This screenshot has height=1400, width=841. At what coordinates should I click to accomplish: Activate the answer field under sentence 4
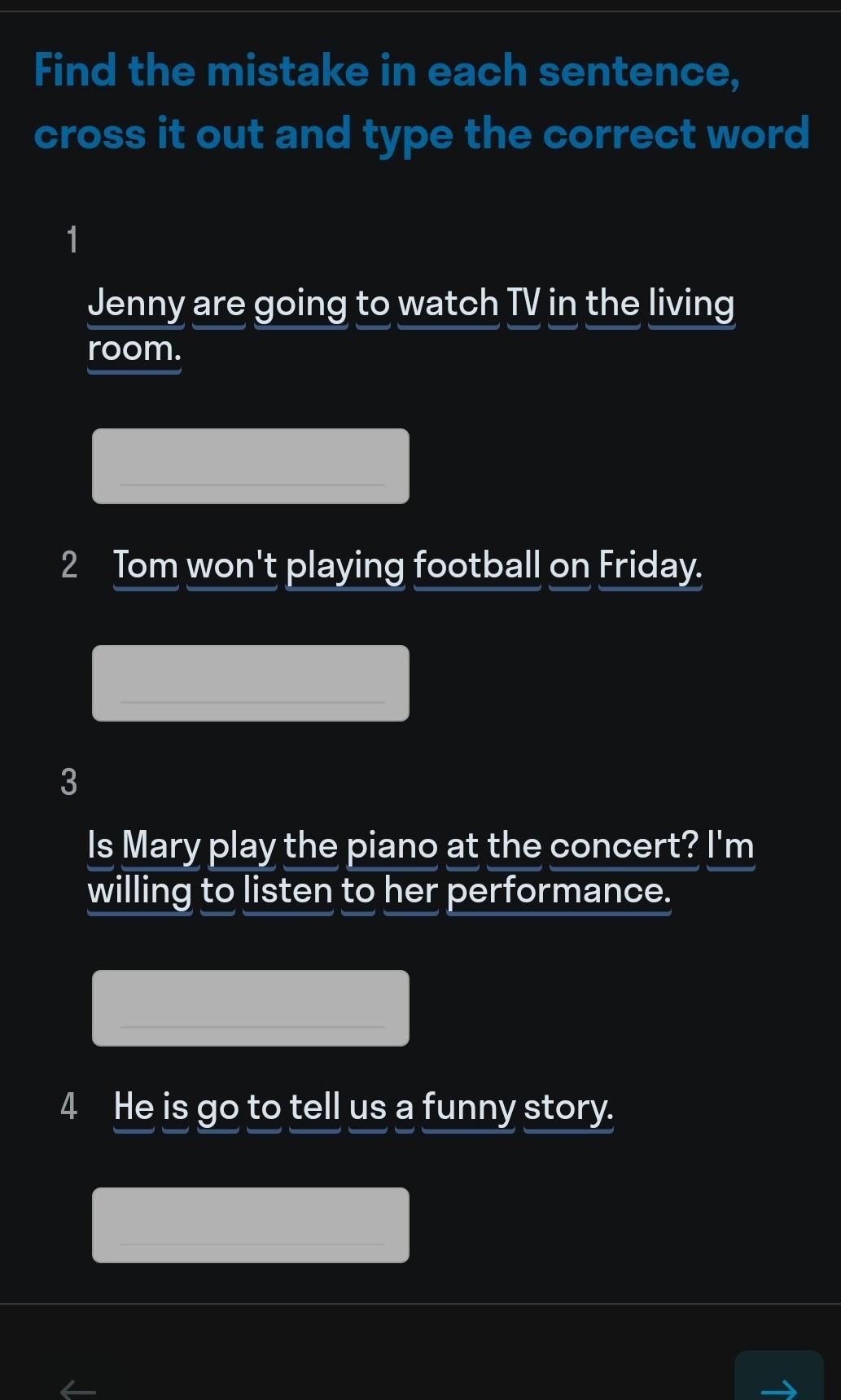click(x=251, y=1225)
